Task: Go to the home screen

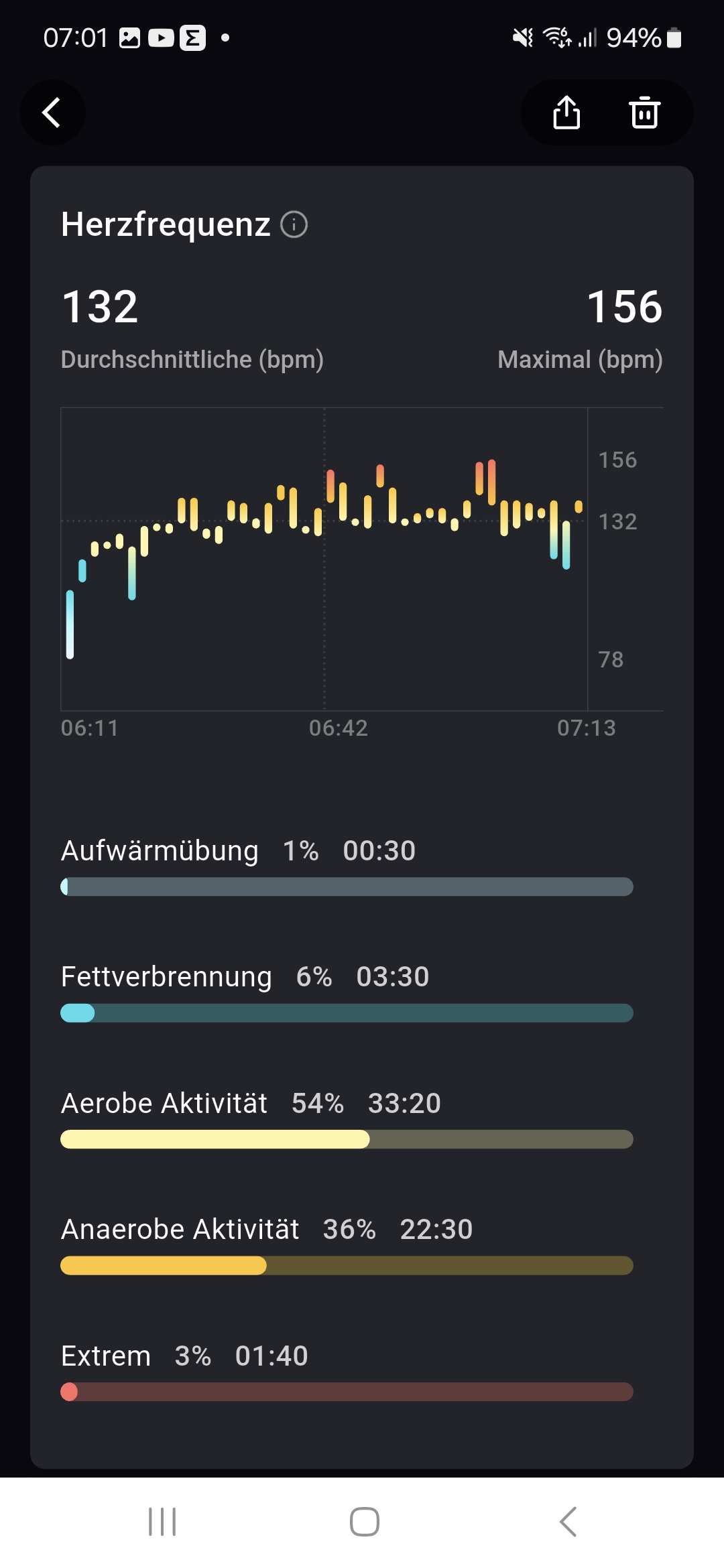Action: coord(364,1521)
